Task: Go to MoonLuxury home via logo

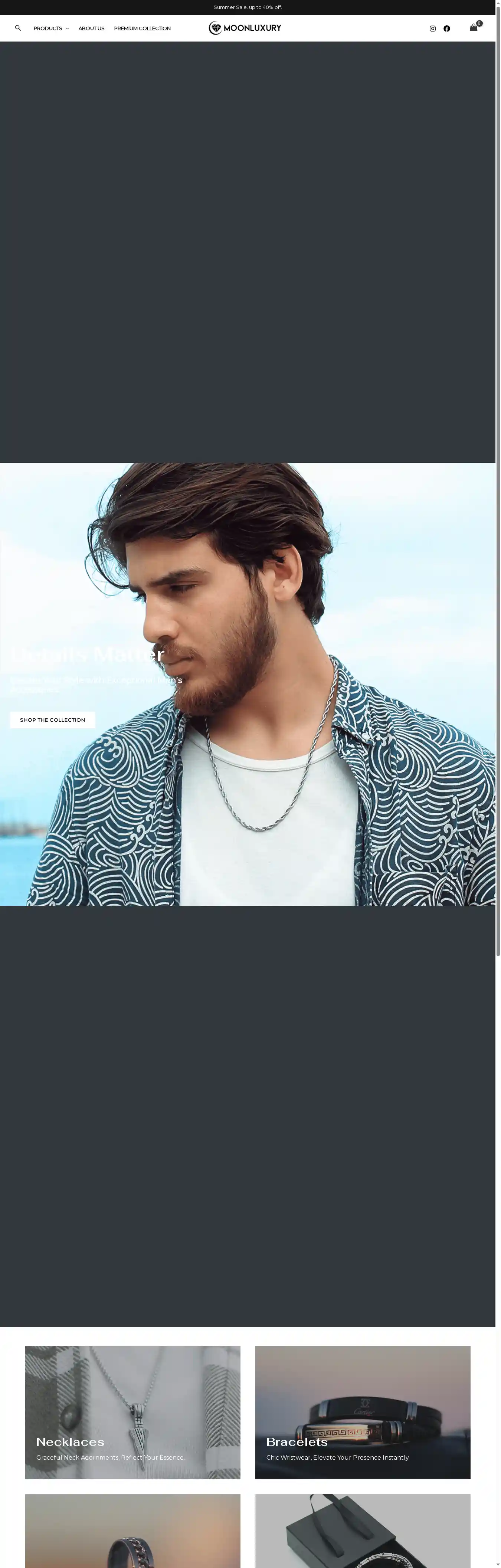Action: tap(245, 28)
